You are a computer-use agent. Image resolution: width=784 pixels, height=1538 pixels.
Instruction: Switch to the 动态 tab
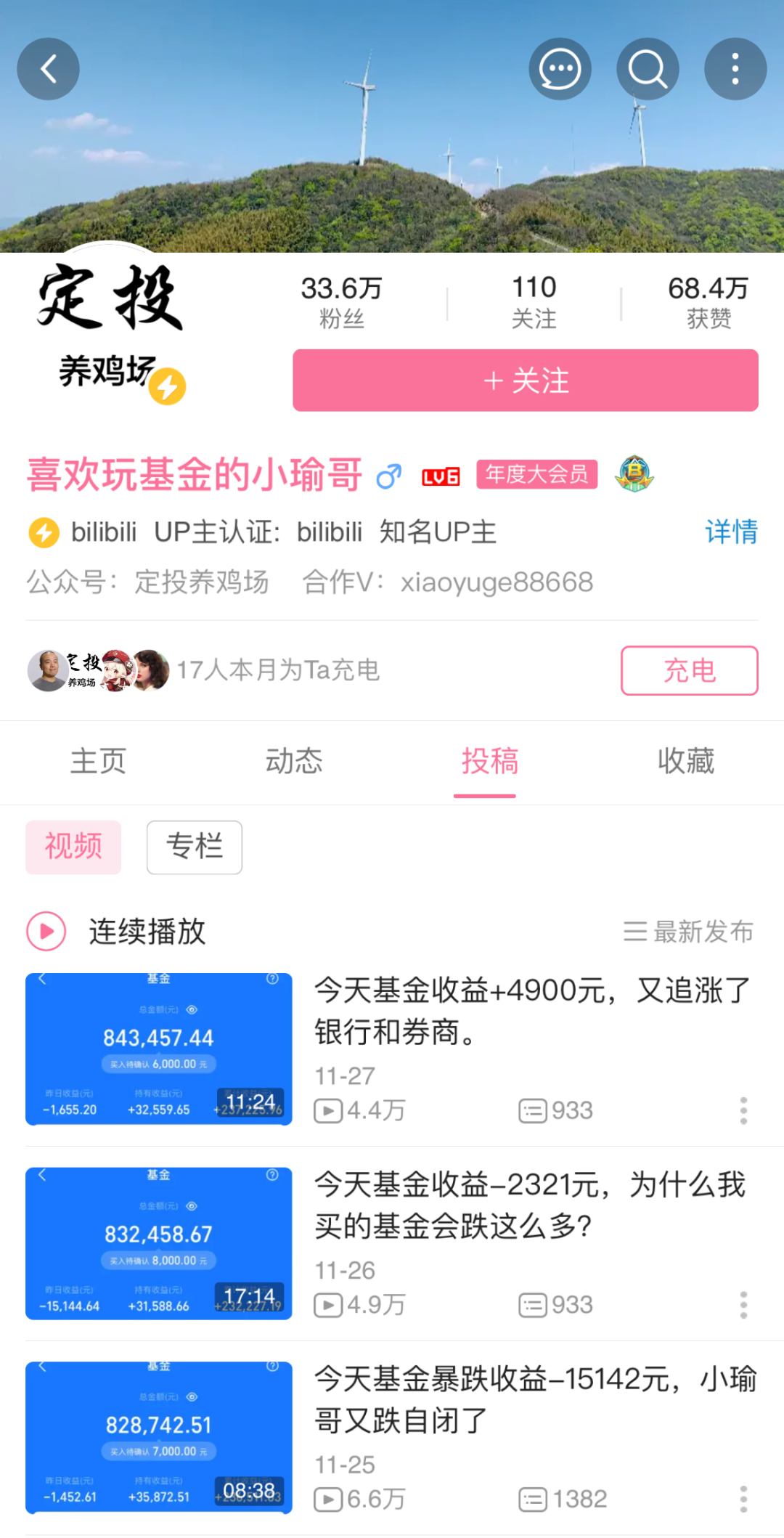pyautogui.click(x=294, y=761)
